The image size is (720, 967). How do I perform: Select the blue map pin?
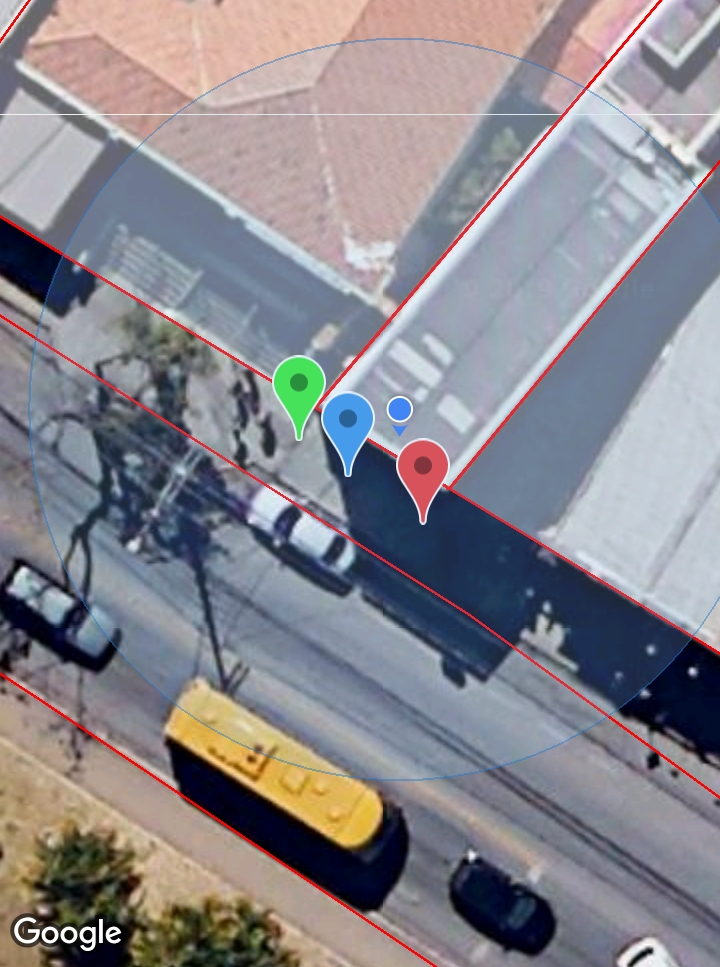click(348, 422)
